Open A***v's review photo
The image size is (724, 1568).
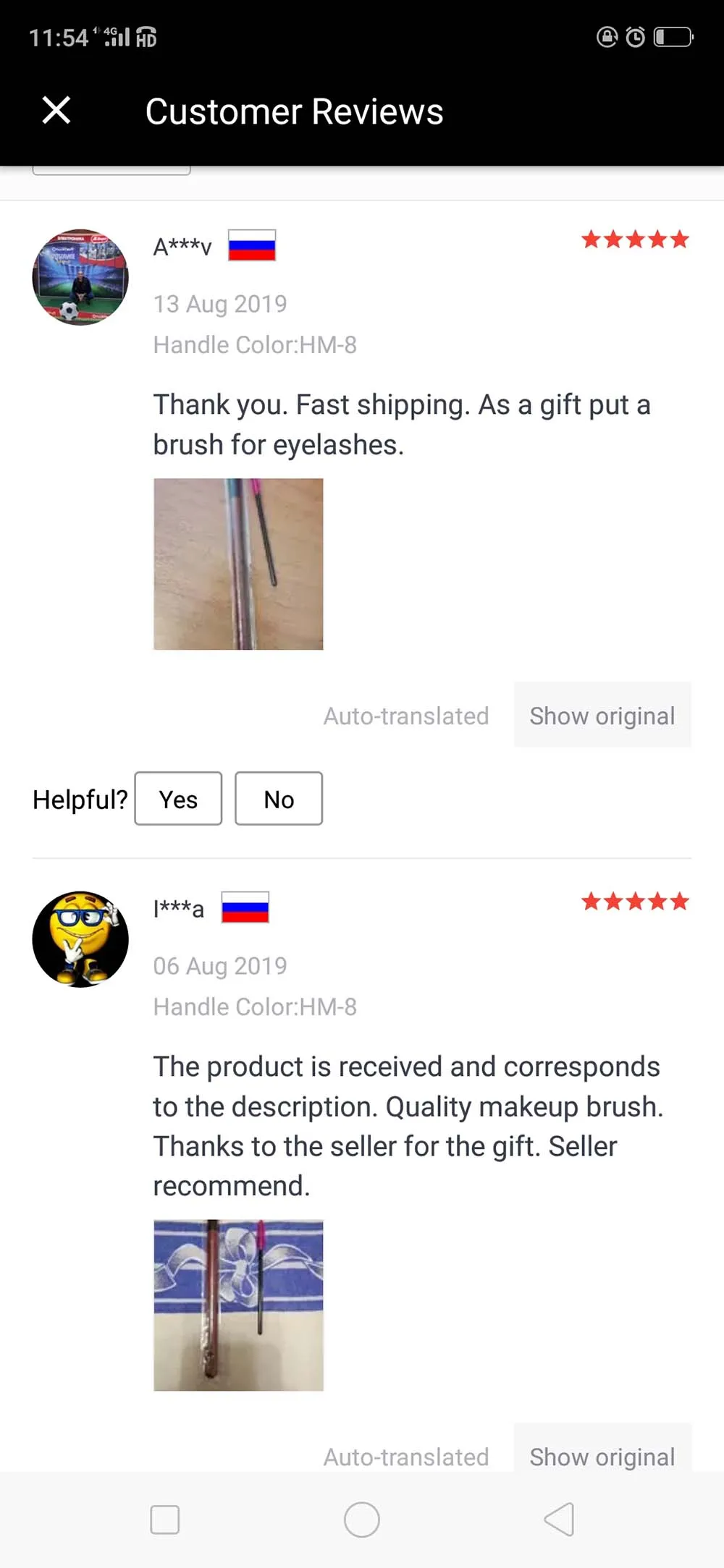pos(238,564)
